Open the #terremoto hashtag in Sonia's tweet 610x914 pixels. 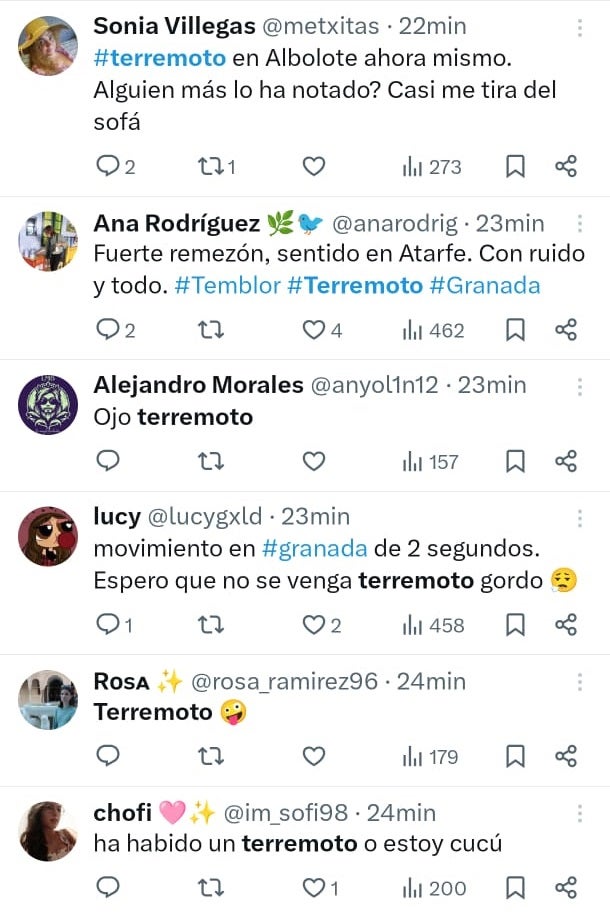click(x=160, y=57)
